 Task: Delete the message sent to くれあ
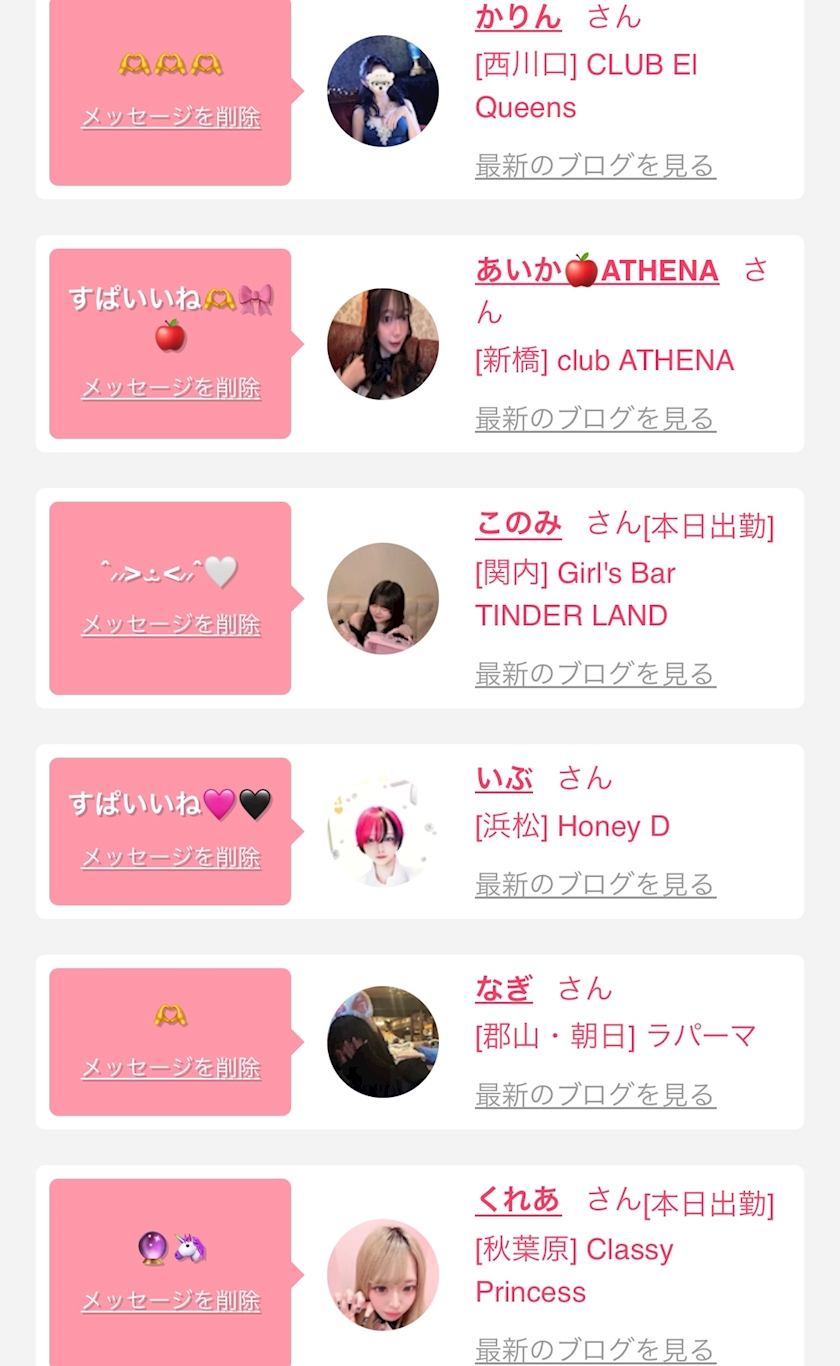point(171,1300)
